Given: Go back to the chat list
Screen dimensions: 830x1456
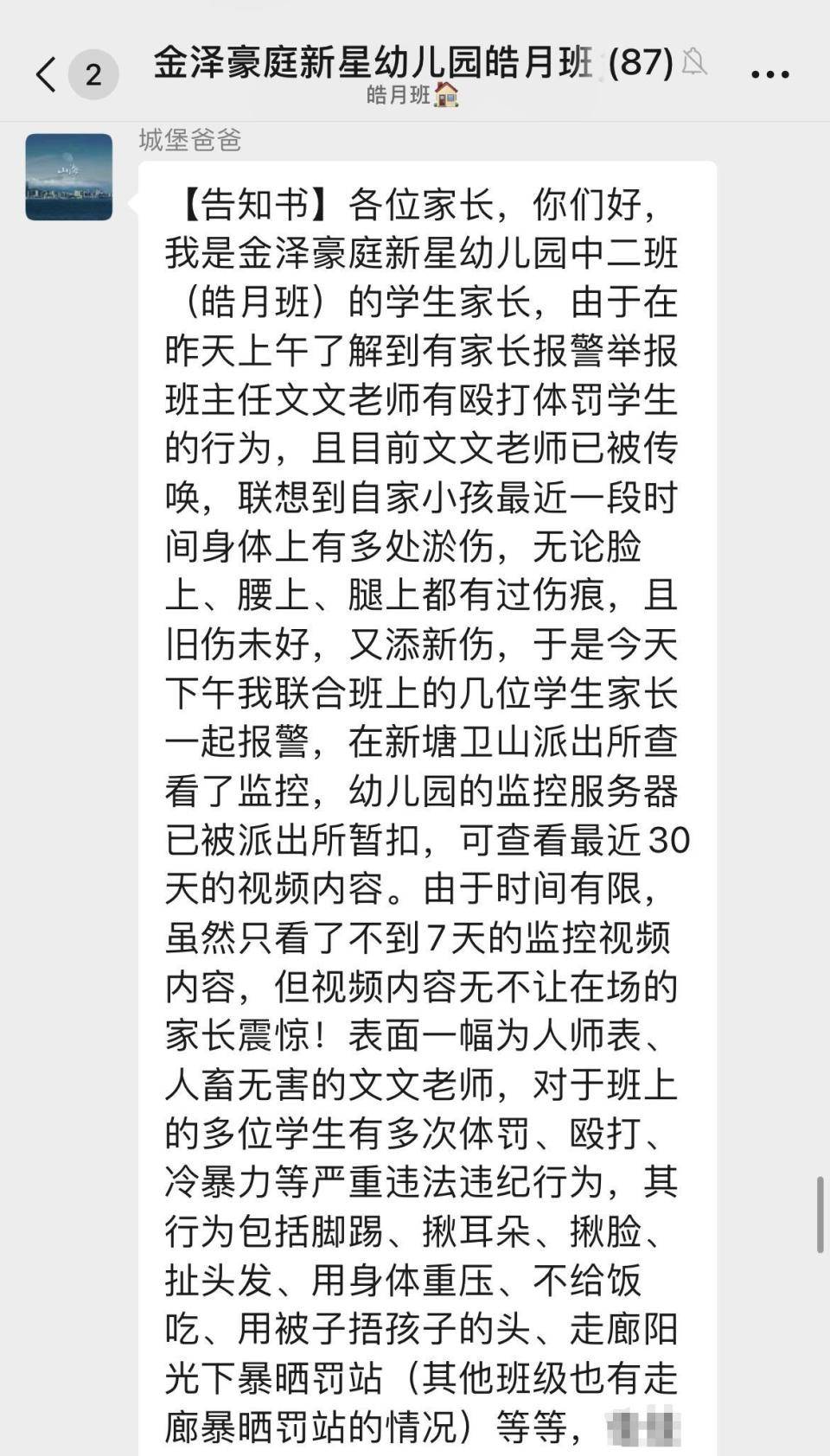Looking at the screenshot, I should 48,74.
